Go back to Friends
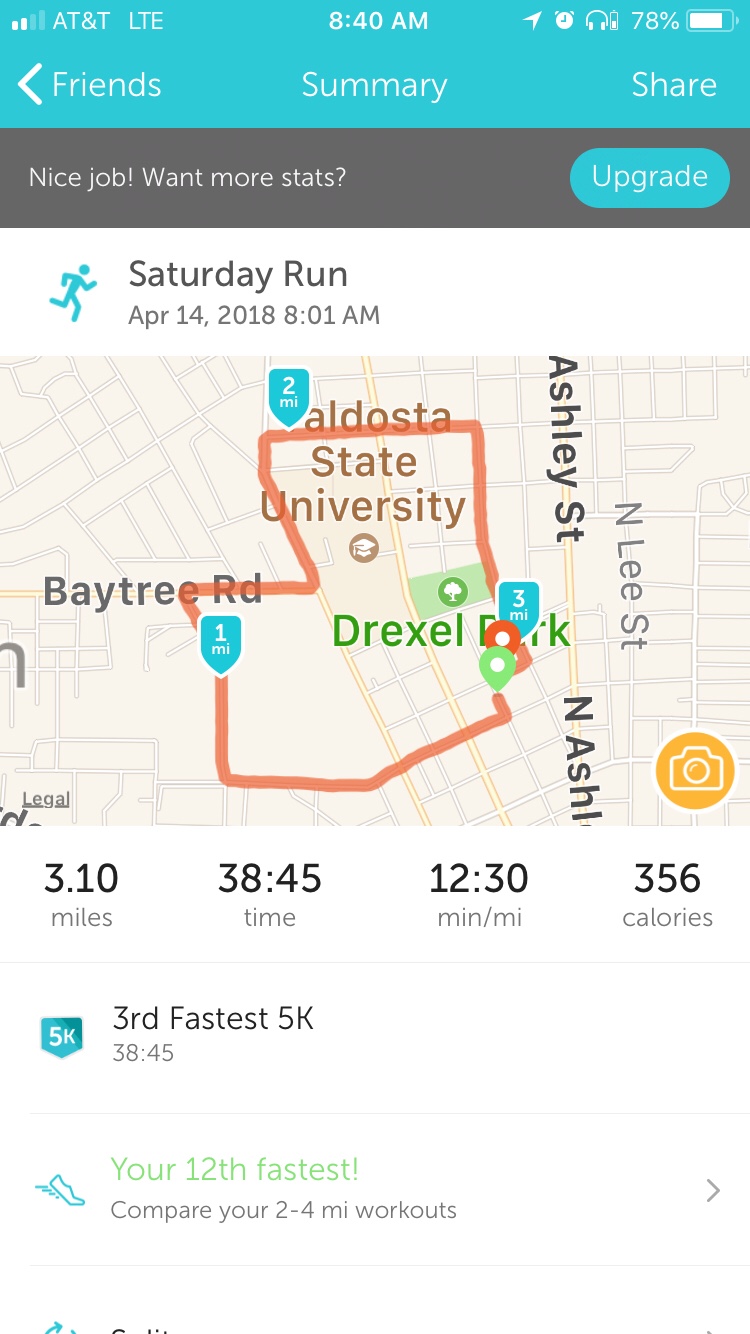750x1334 pixels. point(90,85)
